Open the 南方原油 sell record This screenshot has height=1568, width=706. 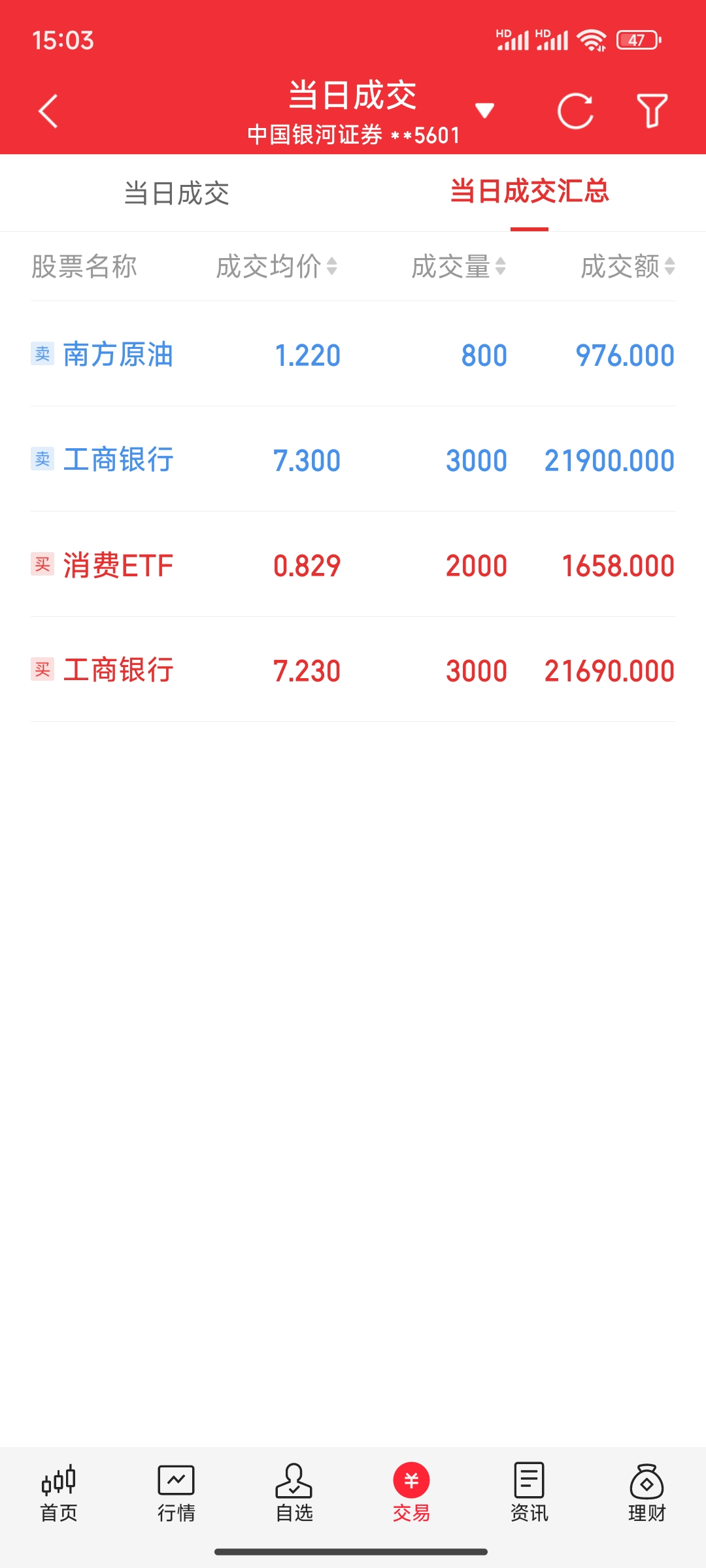pyautogui.click(x=353, y=355)
